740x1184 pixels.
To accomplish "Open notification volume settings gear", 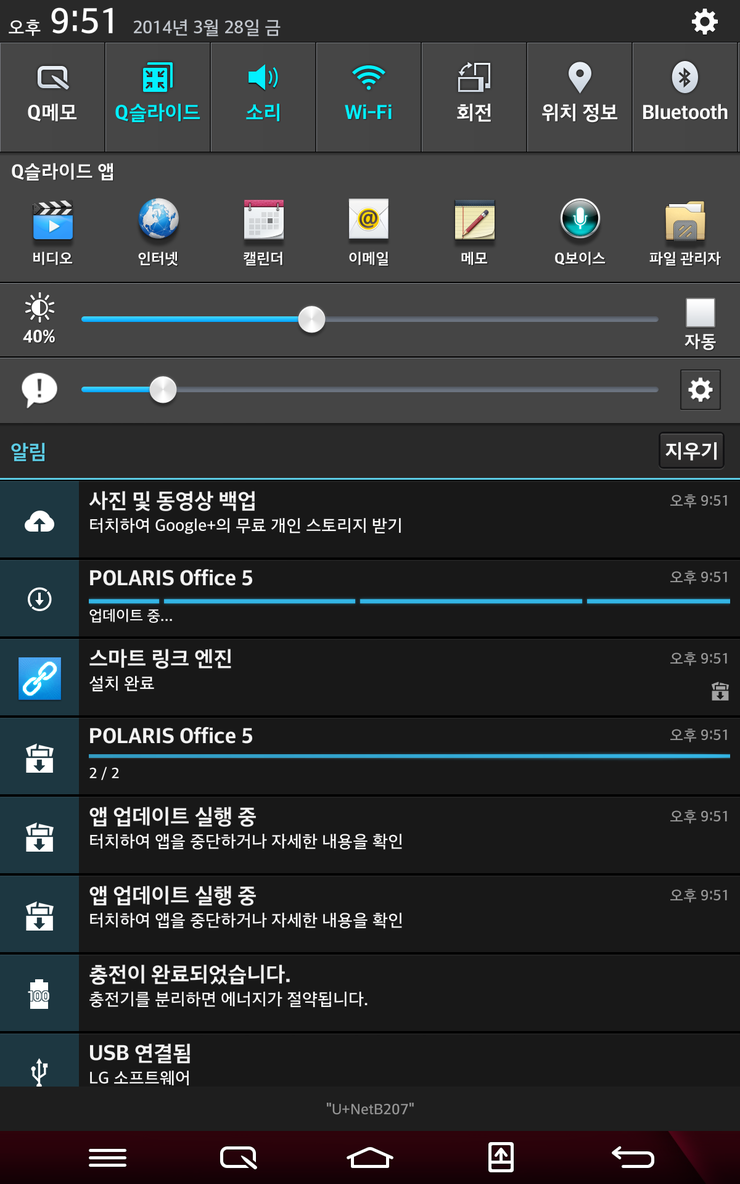I will coord(700,390).
